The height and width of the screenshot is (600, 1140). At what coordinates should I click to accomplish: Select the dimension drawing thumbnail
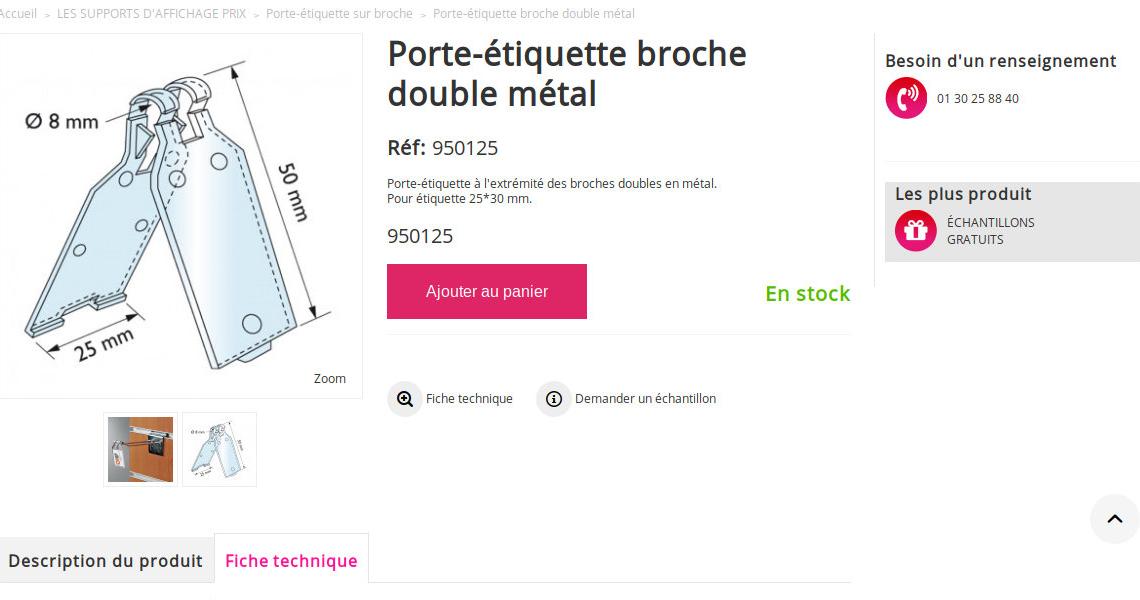[219, 449]
